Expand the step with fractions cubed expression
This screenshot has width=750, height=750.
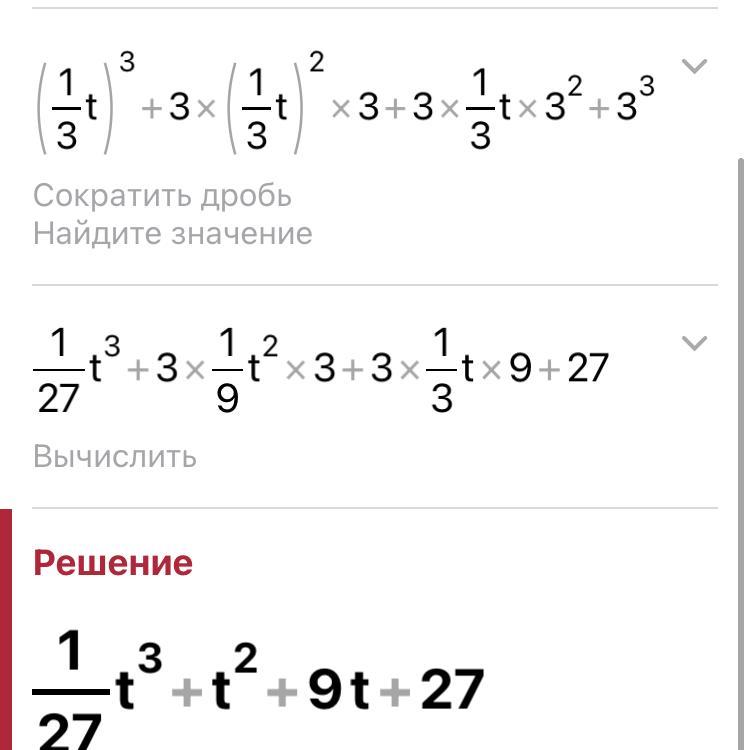694,67
